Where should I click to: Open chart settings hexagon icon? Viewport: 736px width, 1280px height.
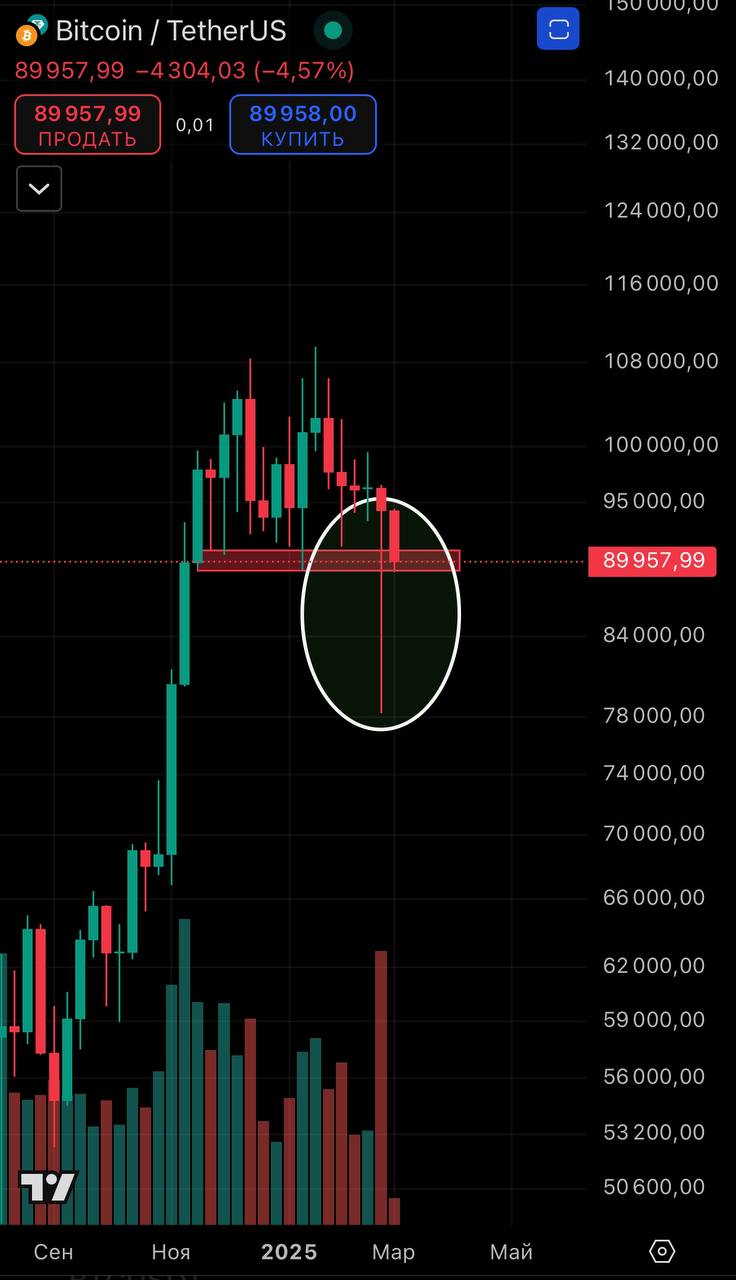662,1251
